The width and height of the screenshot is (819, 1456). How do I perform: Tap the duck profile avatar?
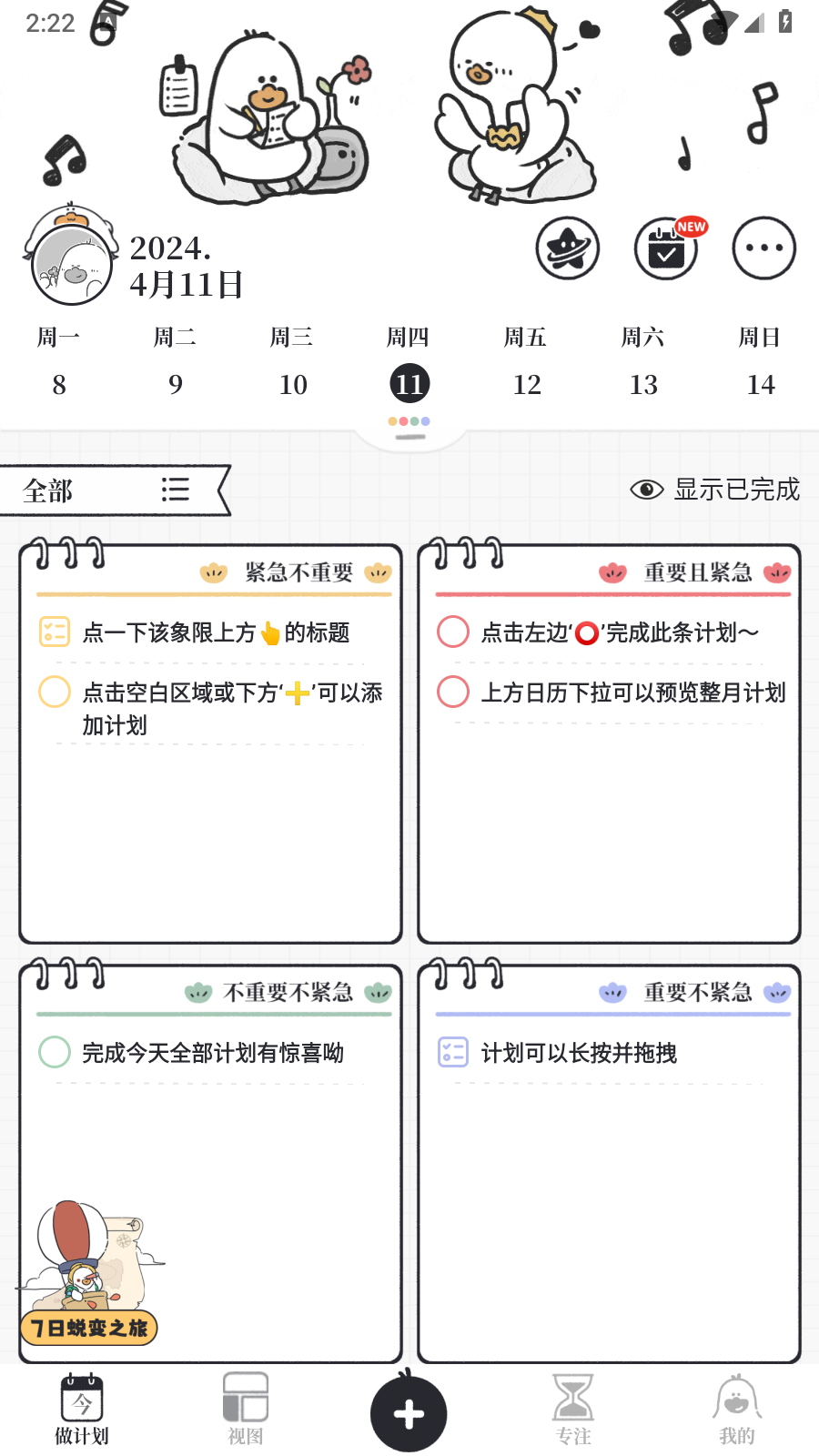[x=71, y=256]
